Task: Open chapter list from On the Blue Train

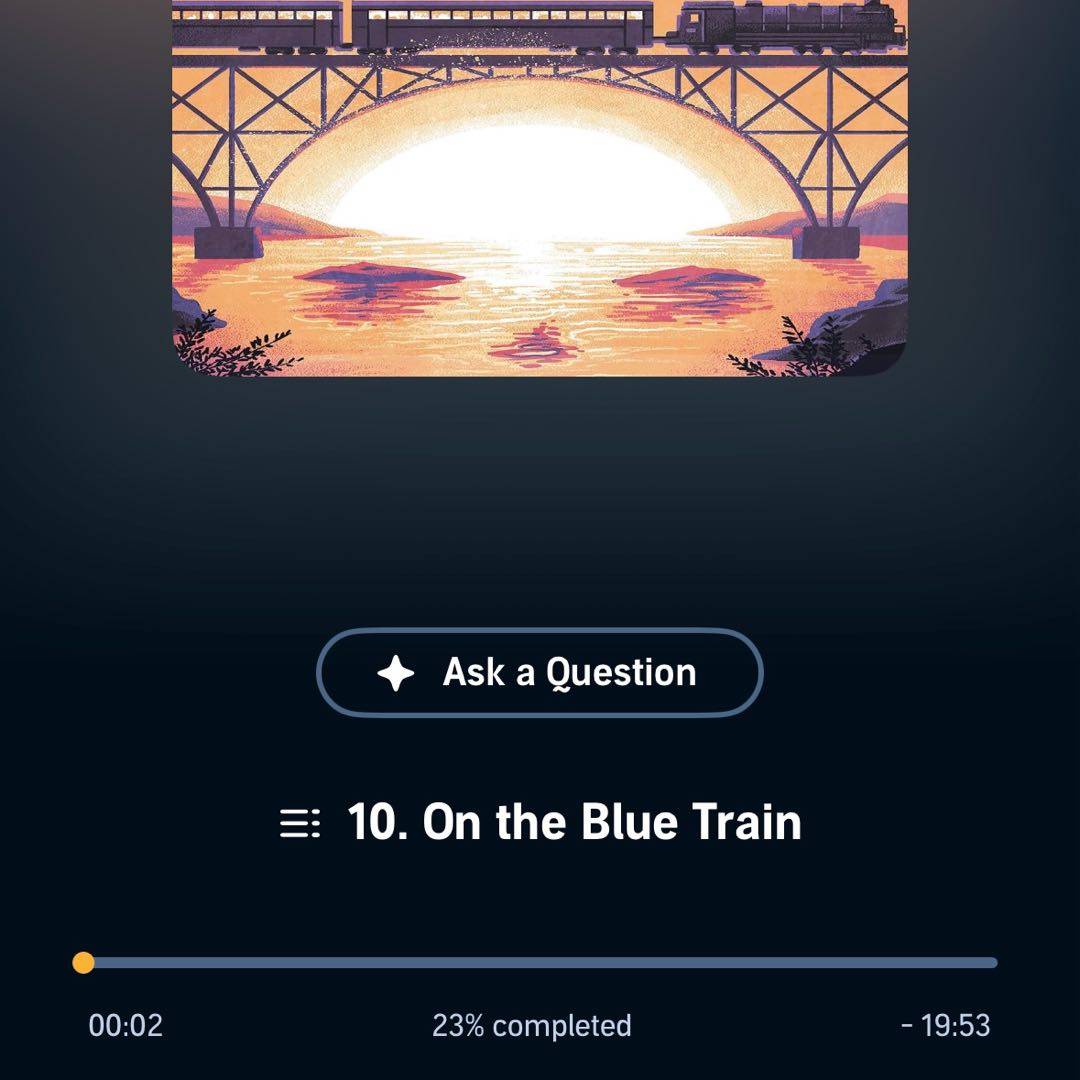Action: coord(299,823)
